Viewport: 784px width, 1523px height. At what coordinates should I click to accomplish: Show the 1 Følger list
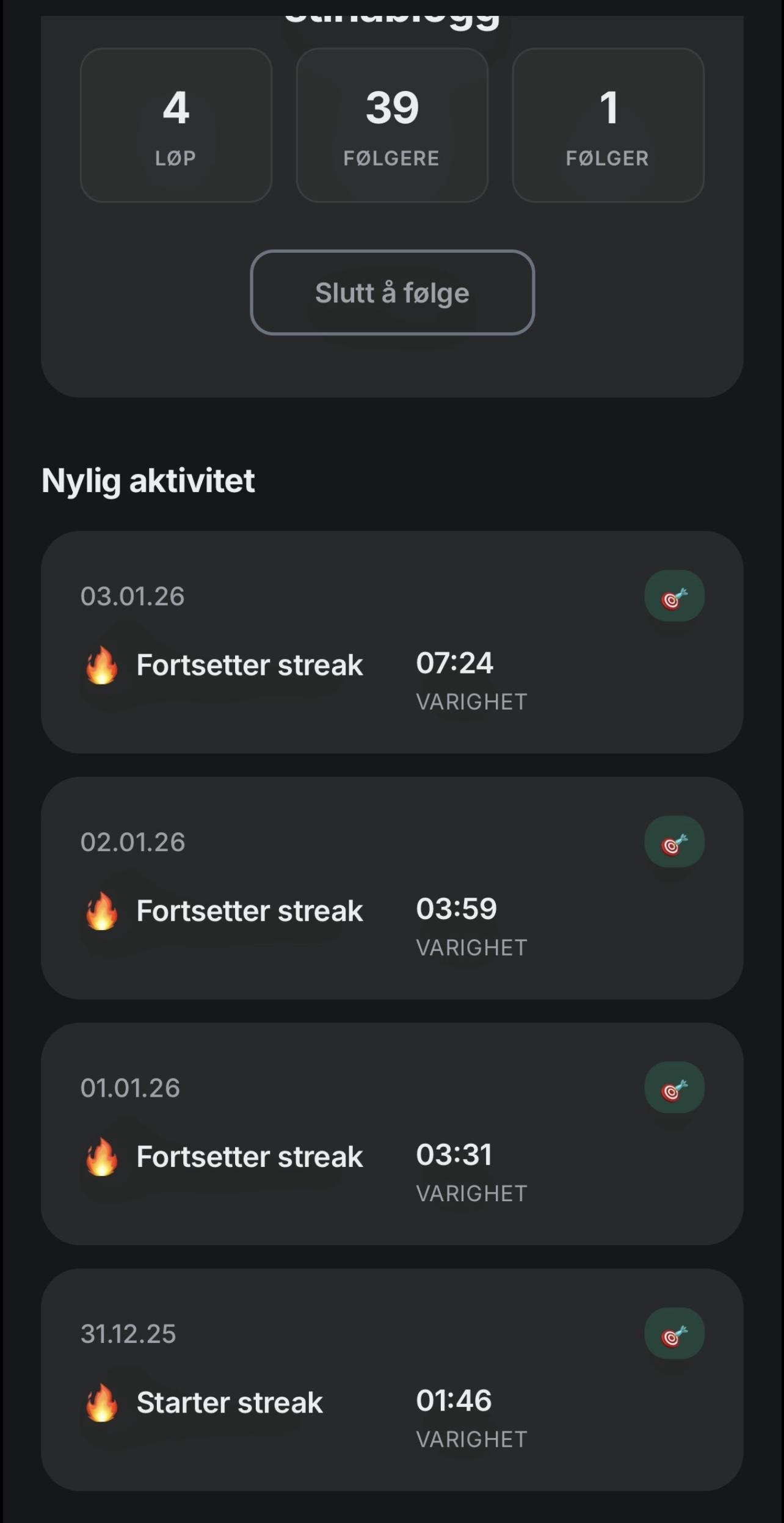click(x=608, y=125)
